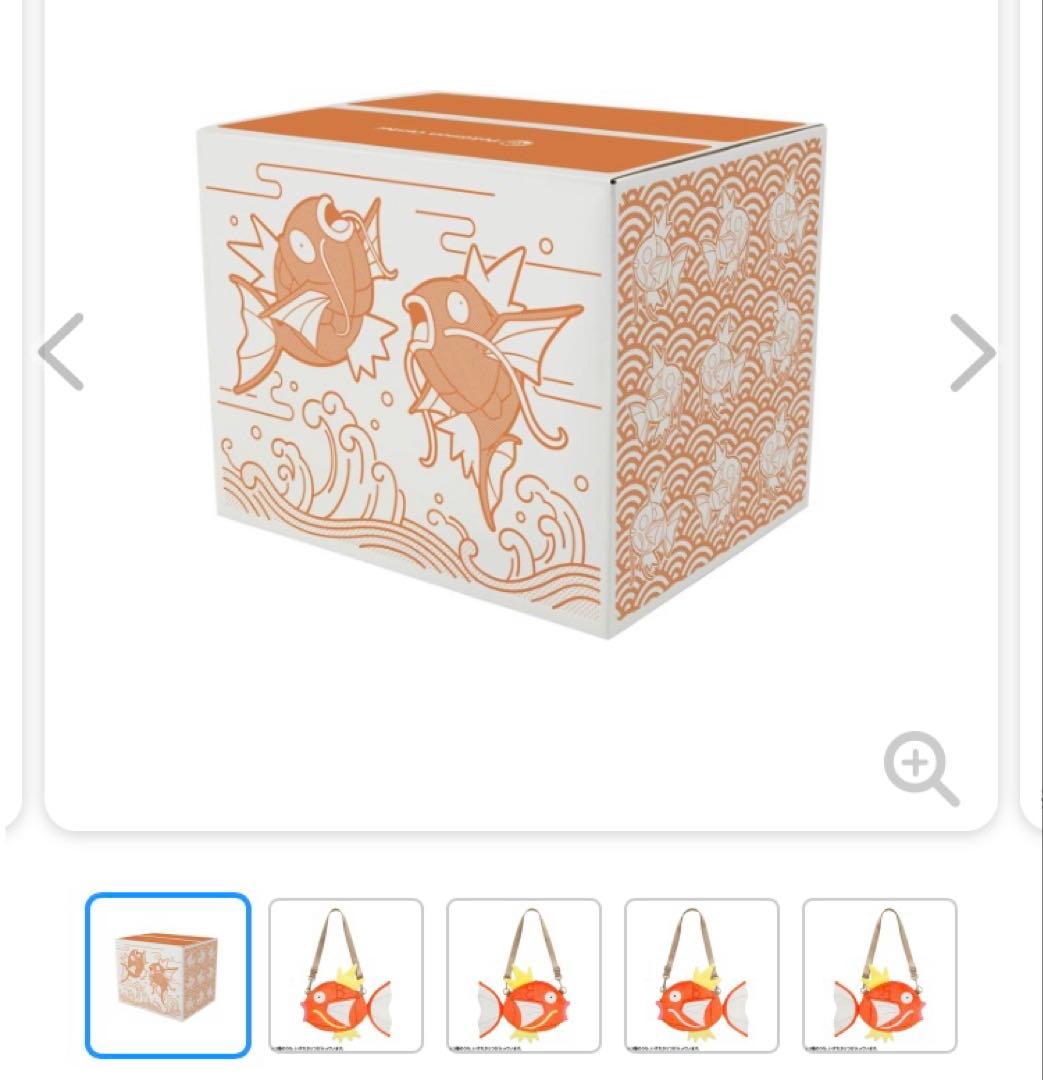Viewport: 1043px width, 1080px height.
Task: Go to the next product image
Action: point(970,352)
